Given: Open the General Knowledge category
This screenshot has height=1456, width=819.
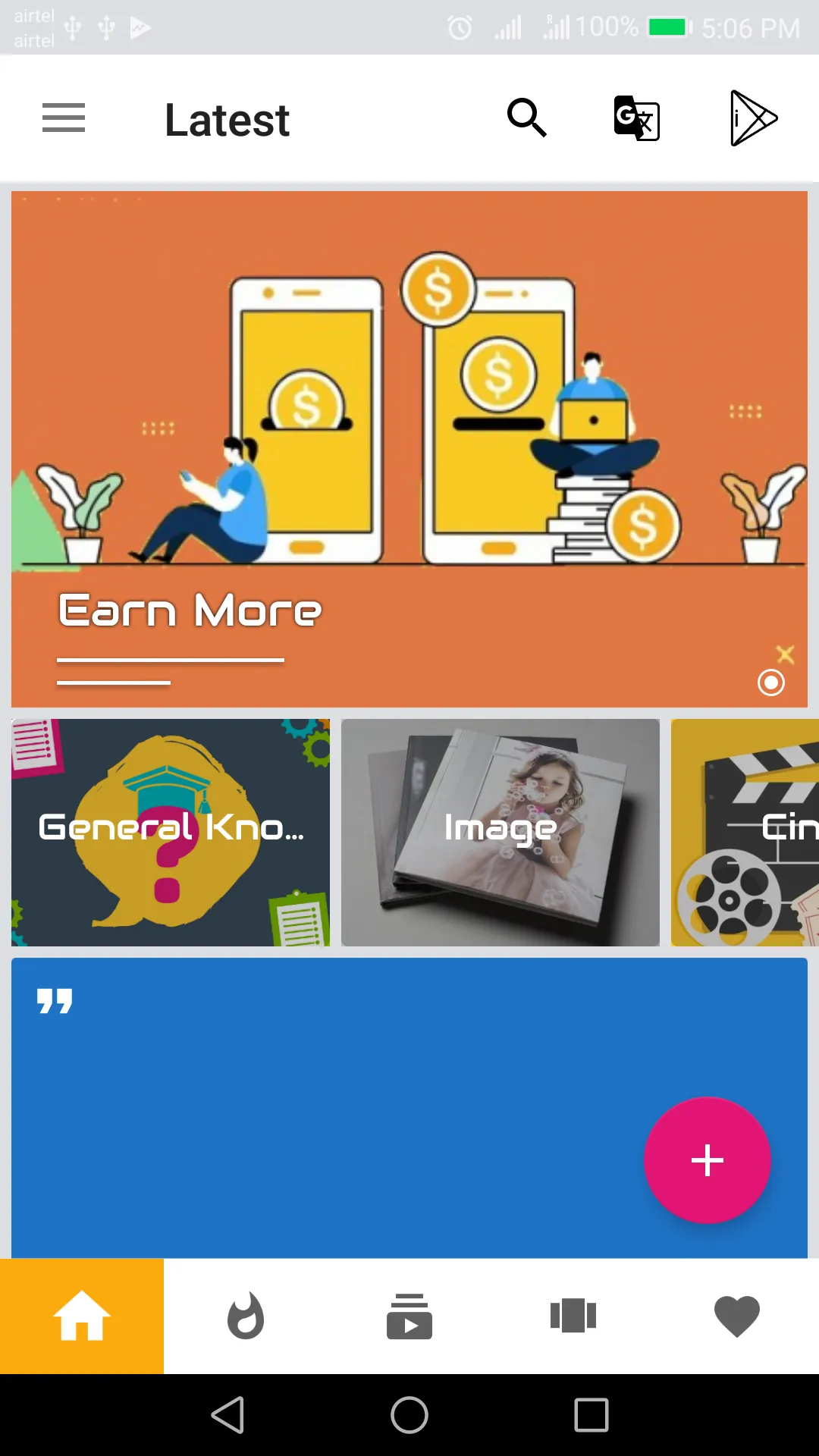Looking at the screenshot, I should [171, 832].
